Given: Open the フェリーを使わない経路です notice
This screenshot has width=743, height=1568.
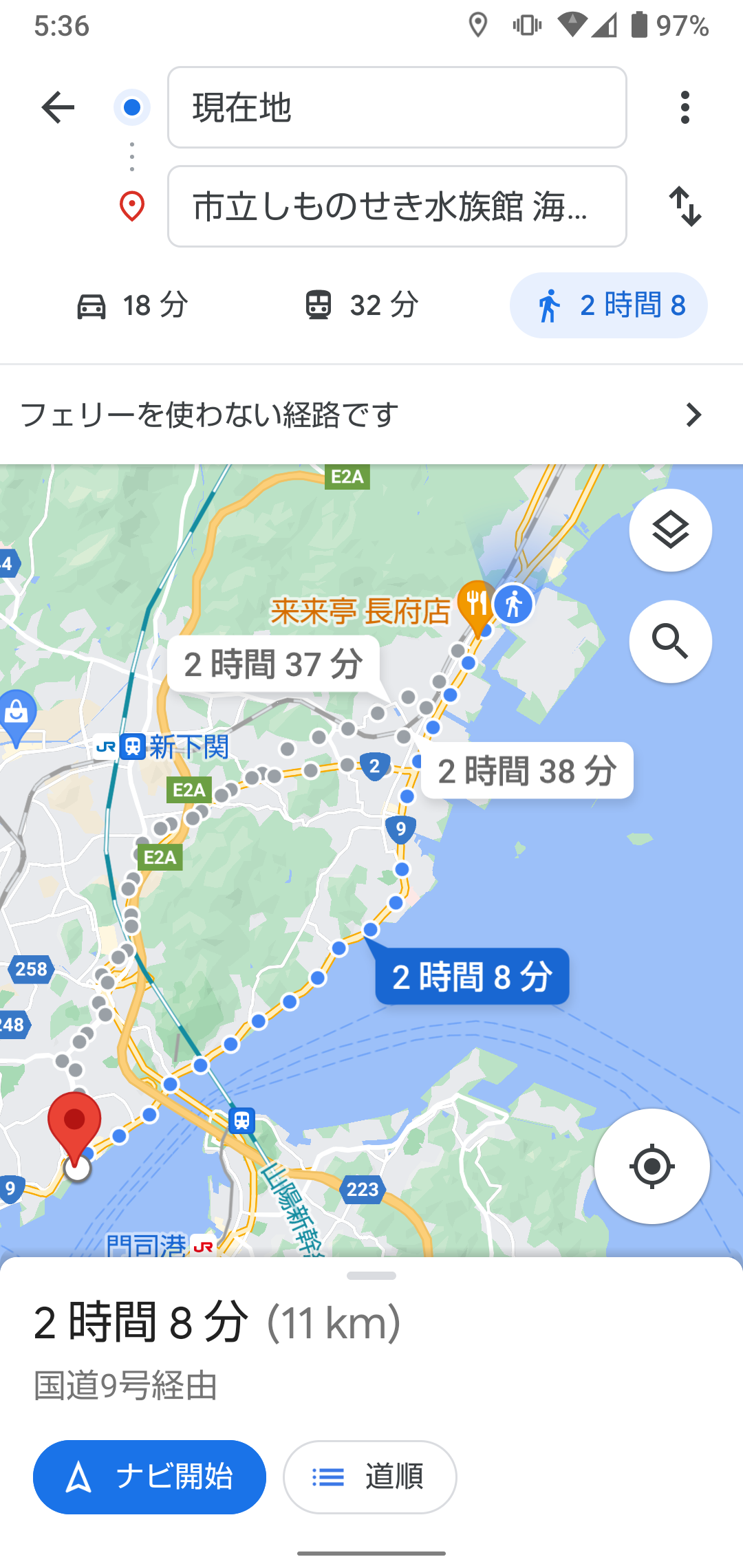Looking at the screenshot, I should click(x=371, y=415).
